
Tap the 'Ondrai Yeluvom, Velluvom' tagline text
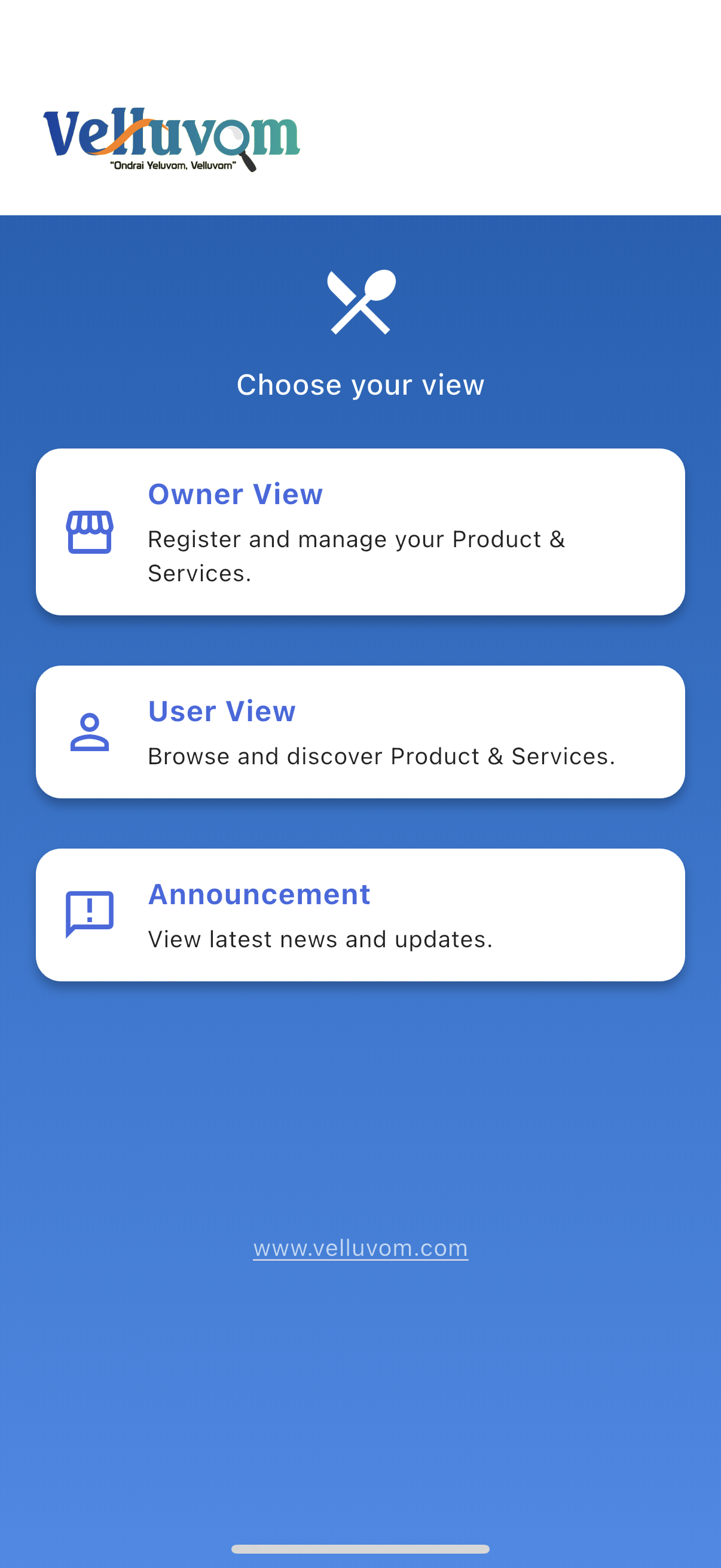pos(173,166)
